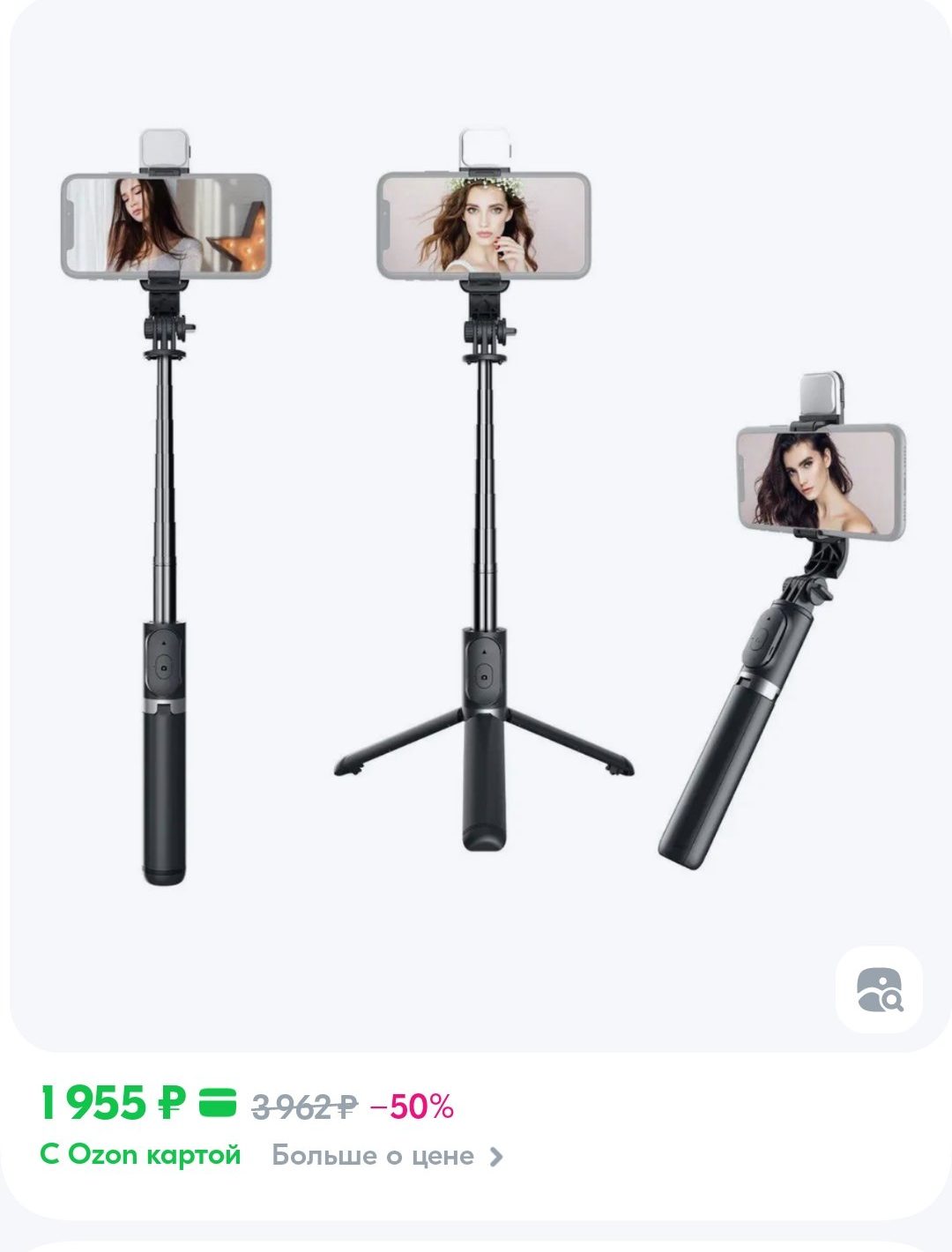Open the "Больше о цене" price details link
952x1252 pixels.
[386, 1155]
